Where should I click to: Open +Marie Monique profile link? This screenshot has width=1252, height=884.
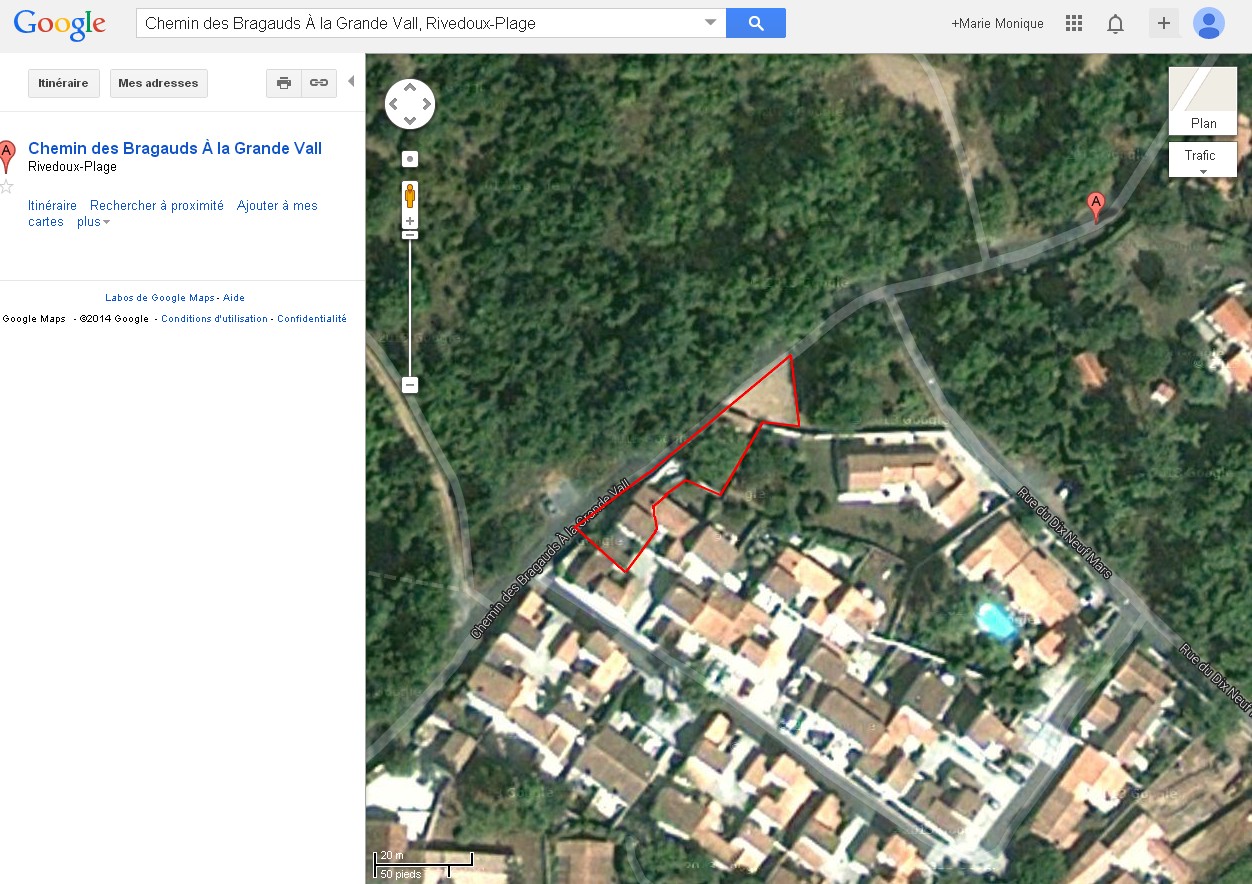pos(997,23)
